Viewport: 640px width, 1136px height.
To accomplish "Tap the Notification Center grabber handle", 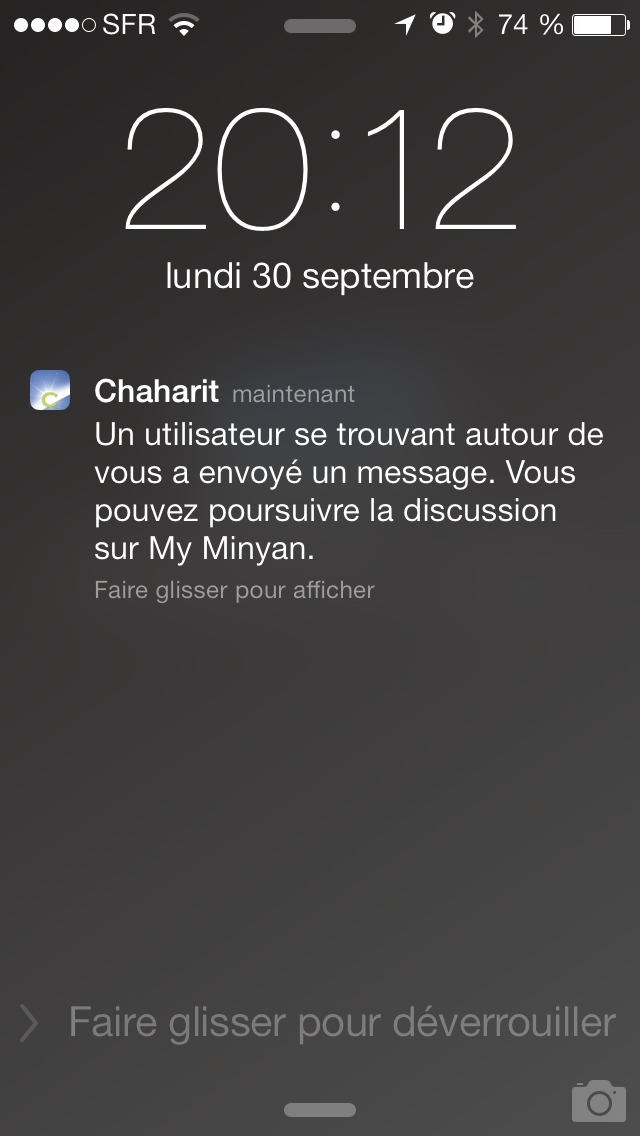I will point(320,27).
